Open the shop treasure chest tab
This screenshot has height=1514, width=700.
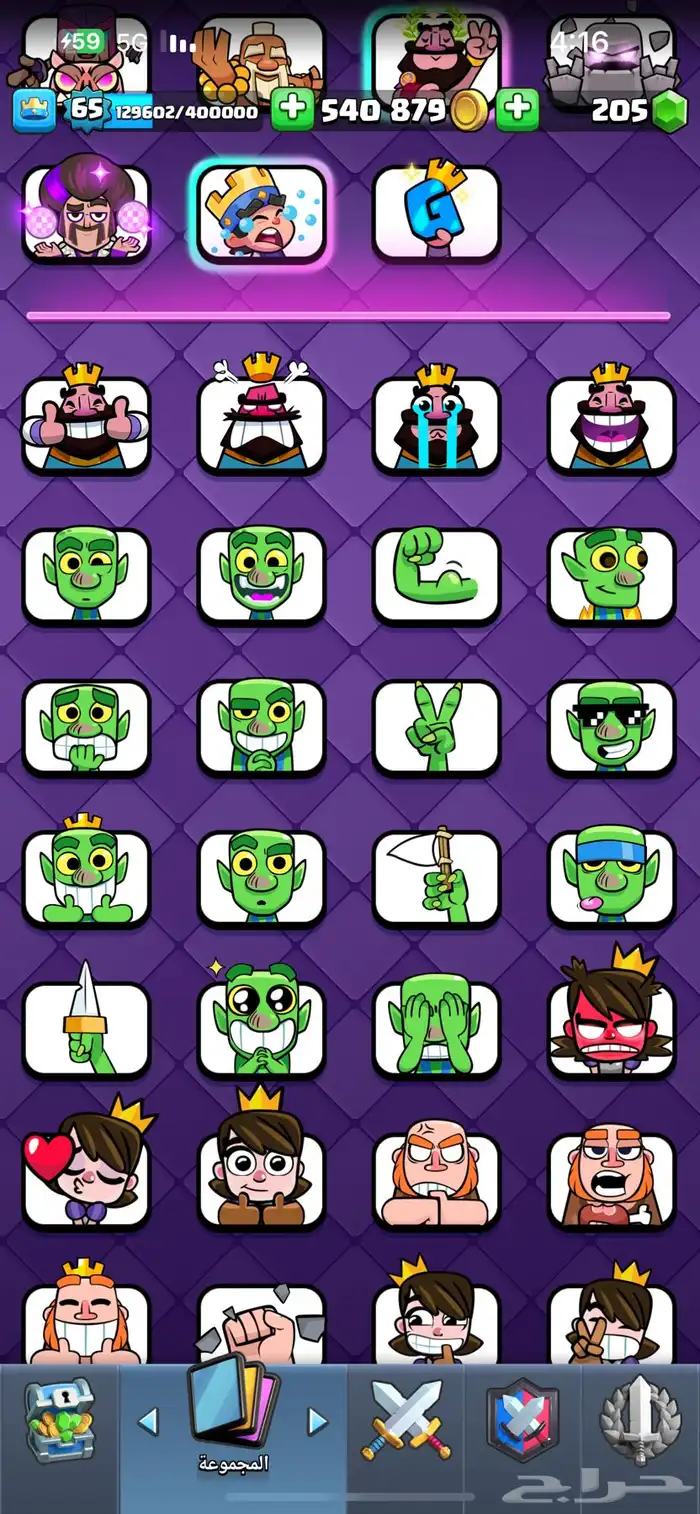pos(59,1421)
